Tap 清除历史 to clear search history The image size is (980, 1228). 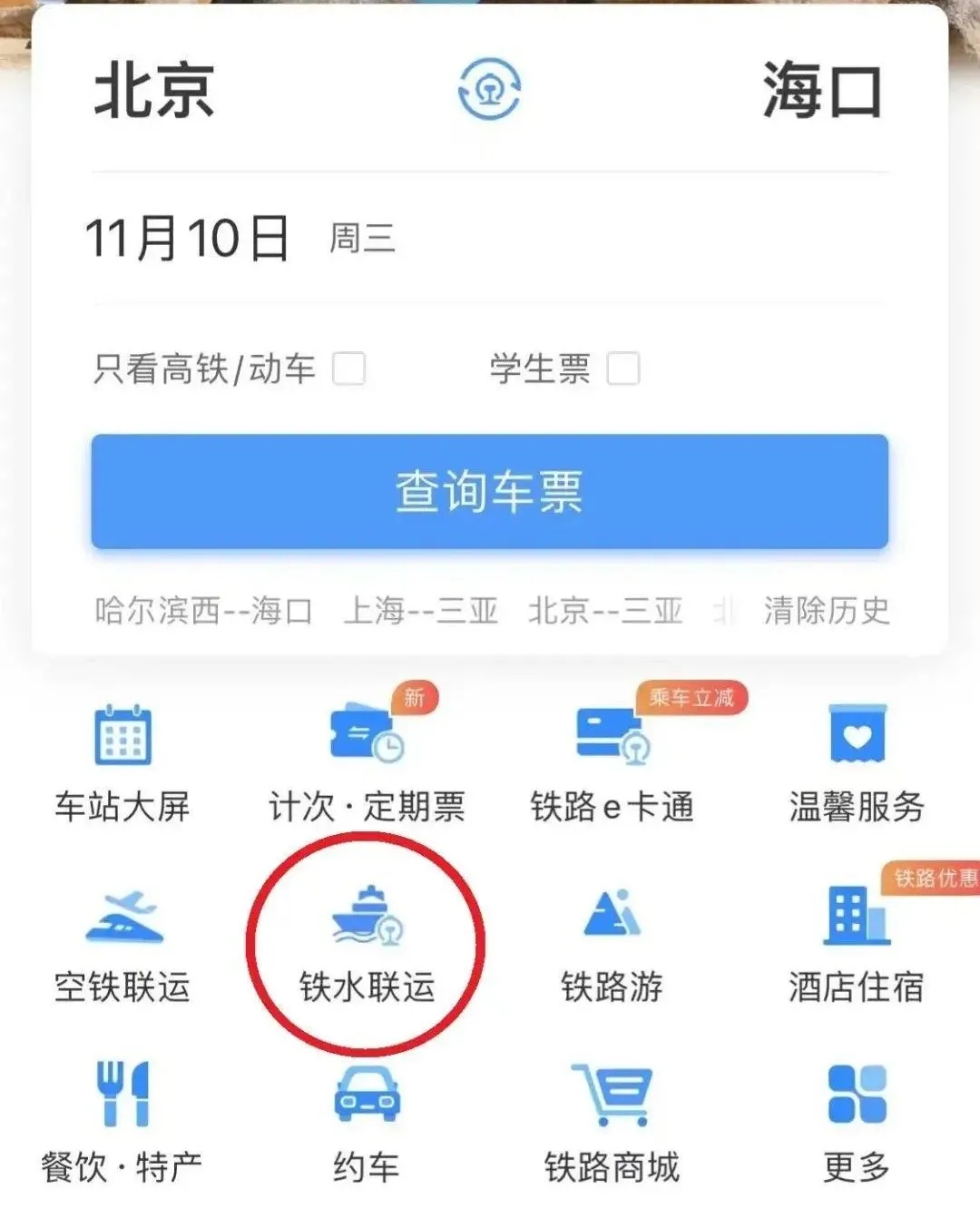(x=826, y=611)
